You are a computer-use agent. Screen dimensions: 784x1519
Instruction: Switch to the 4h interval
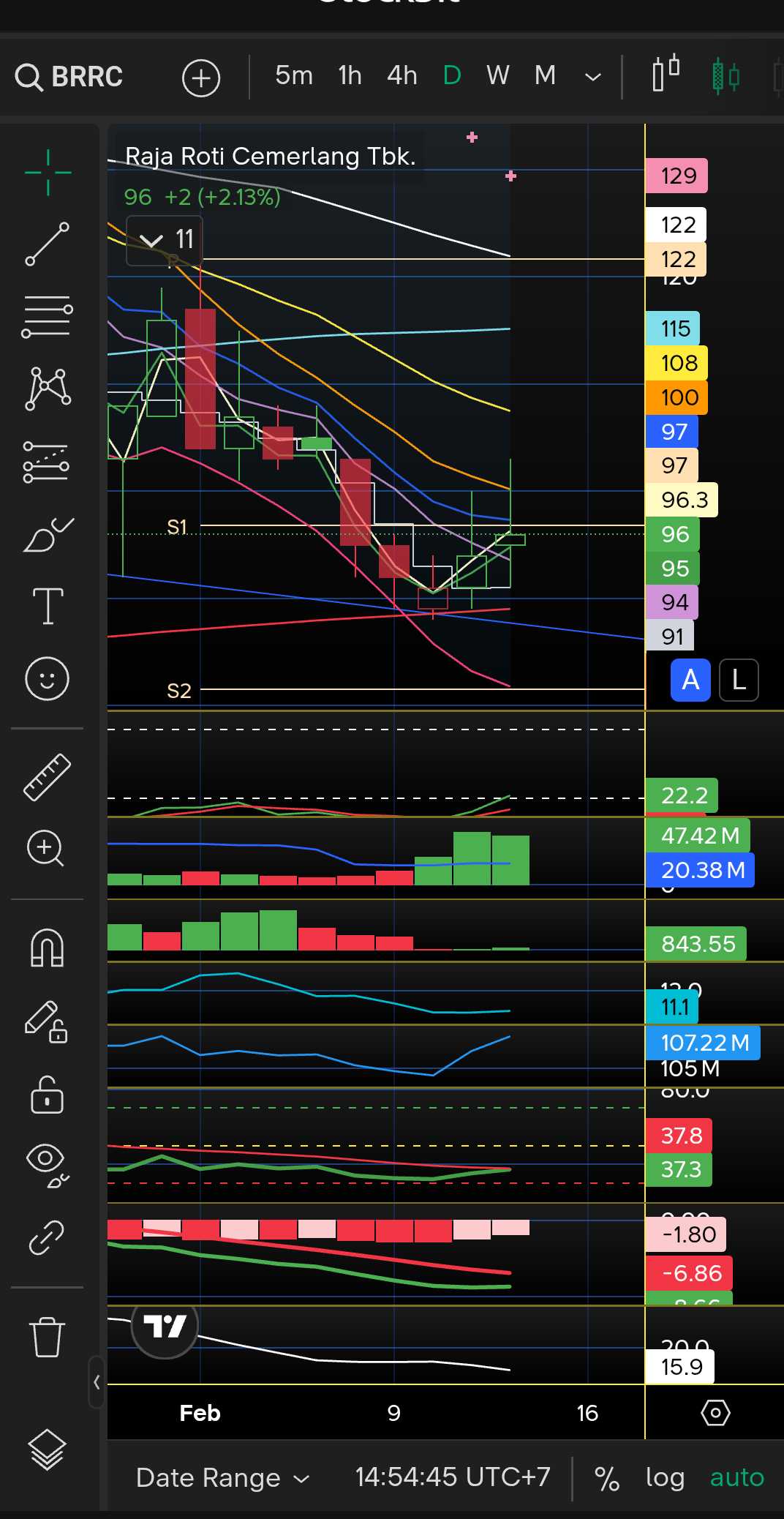402,75
